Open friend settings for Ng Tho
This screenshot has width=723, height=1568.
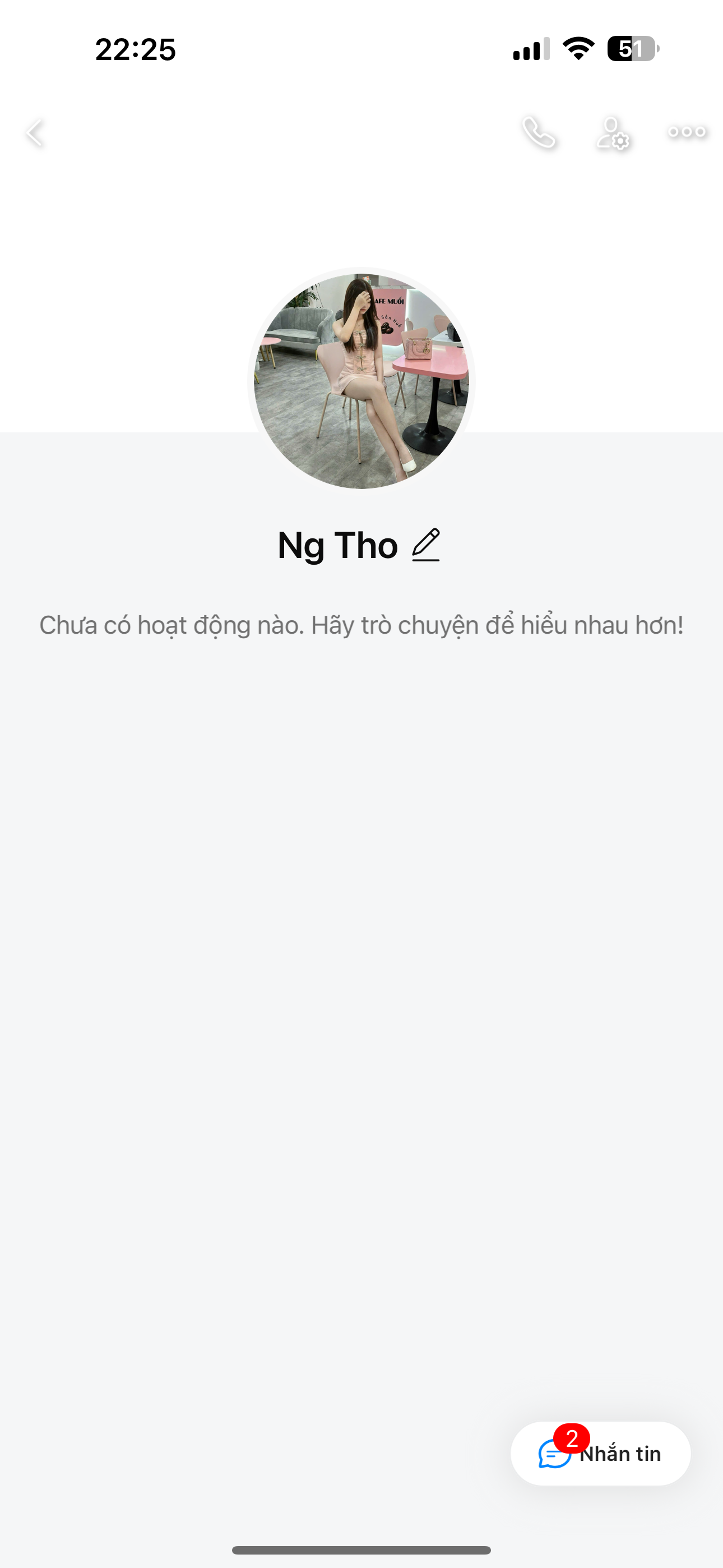(612, 133)
